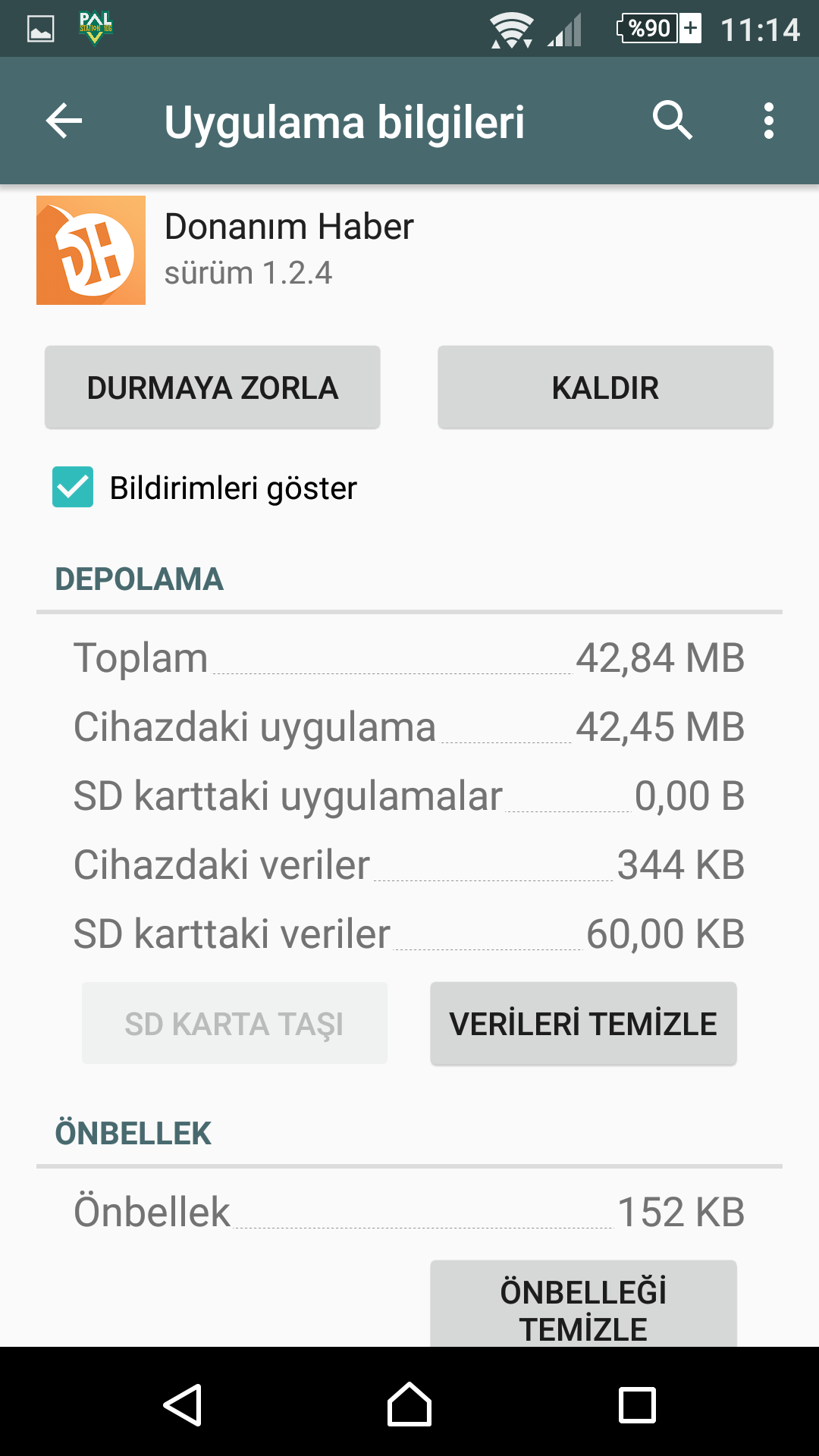Tap the VERİLERİ TEMİZLE button

click(x=583, y=1024)
